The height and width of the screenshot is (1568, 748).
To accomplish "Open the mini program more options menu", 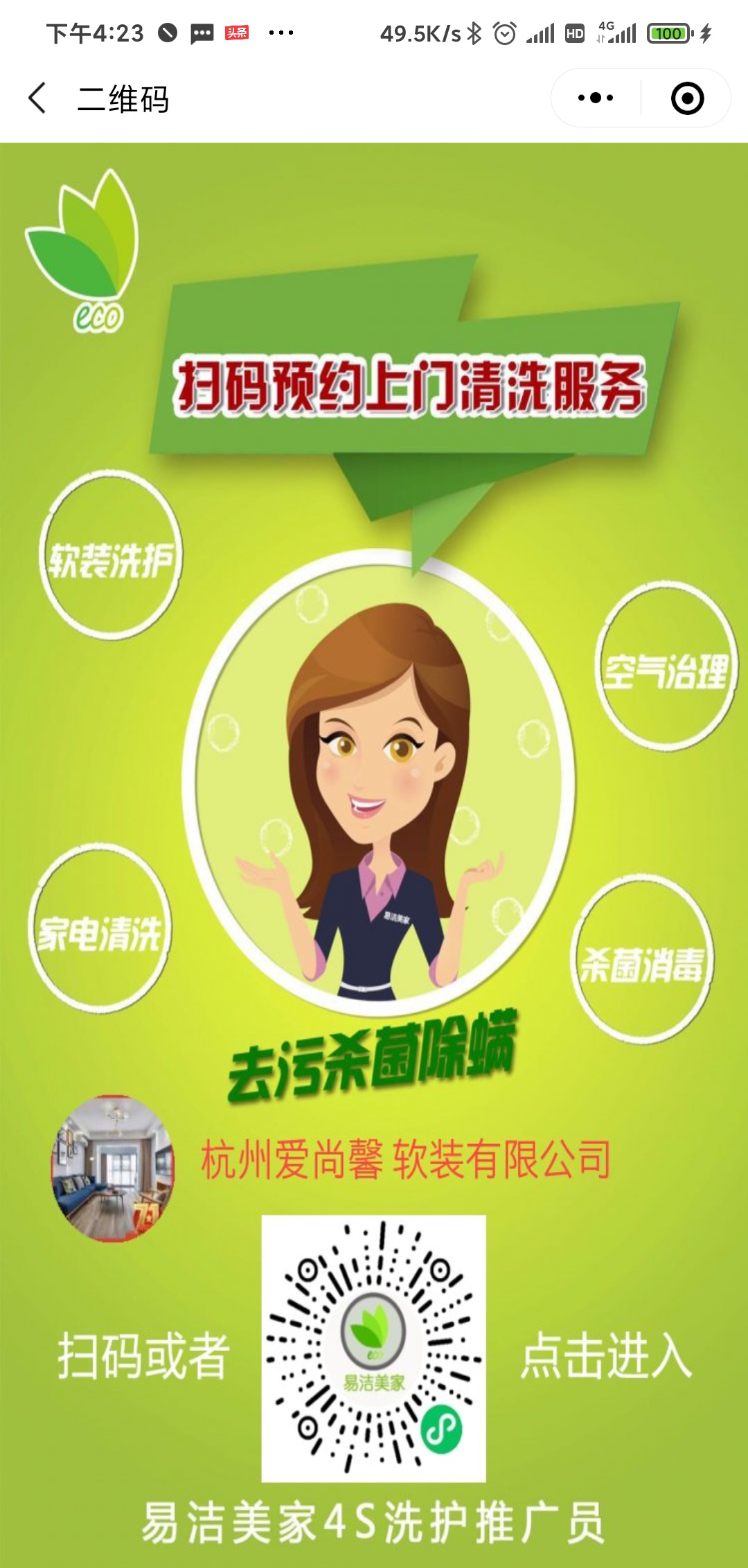I will pyautogui.click(x=596, y=98).
